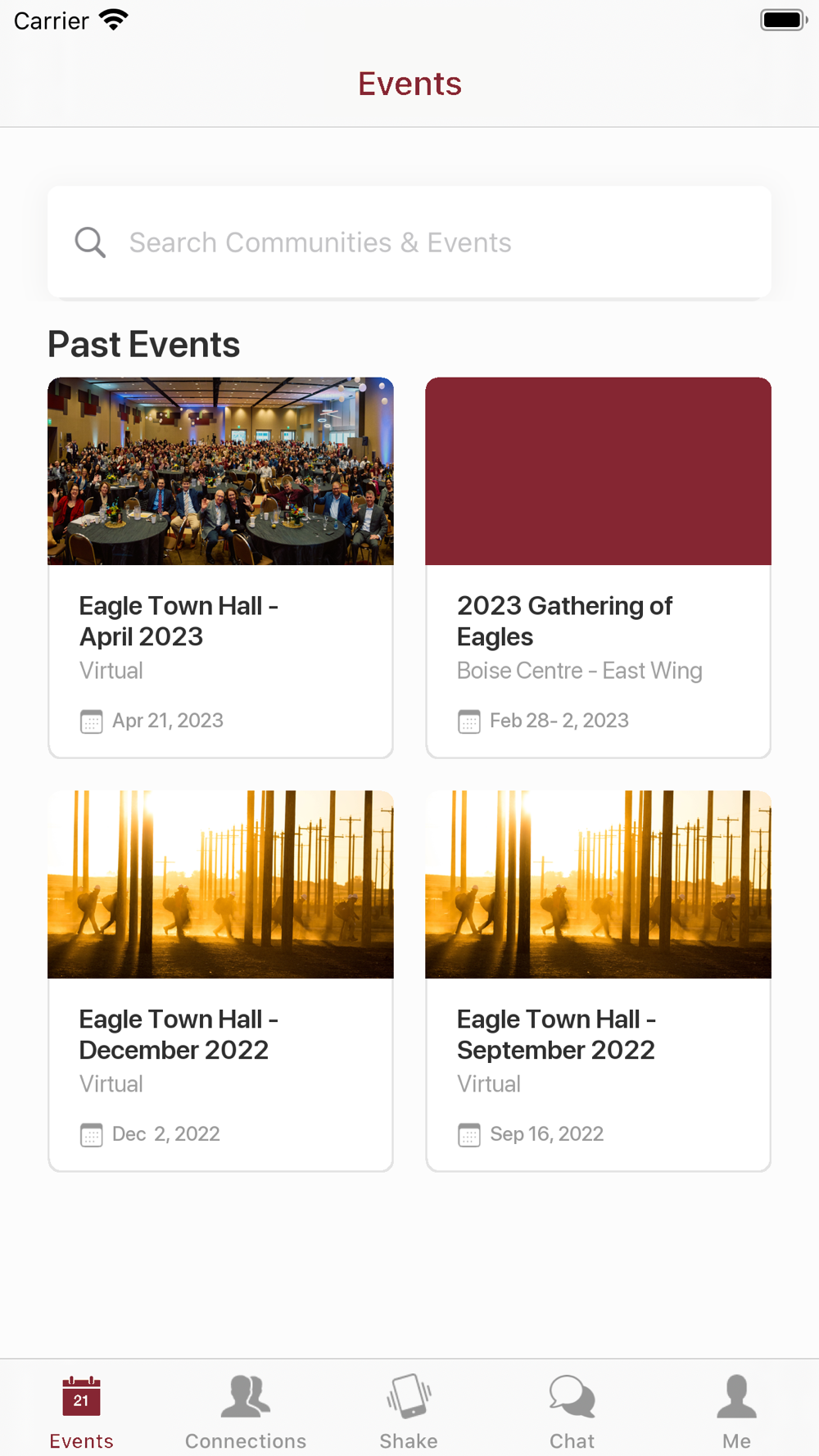819x1456 pixels.
Task: Go to the Shake tab
Action: click(x=409, y=1412)
